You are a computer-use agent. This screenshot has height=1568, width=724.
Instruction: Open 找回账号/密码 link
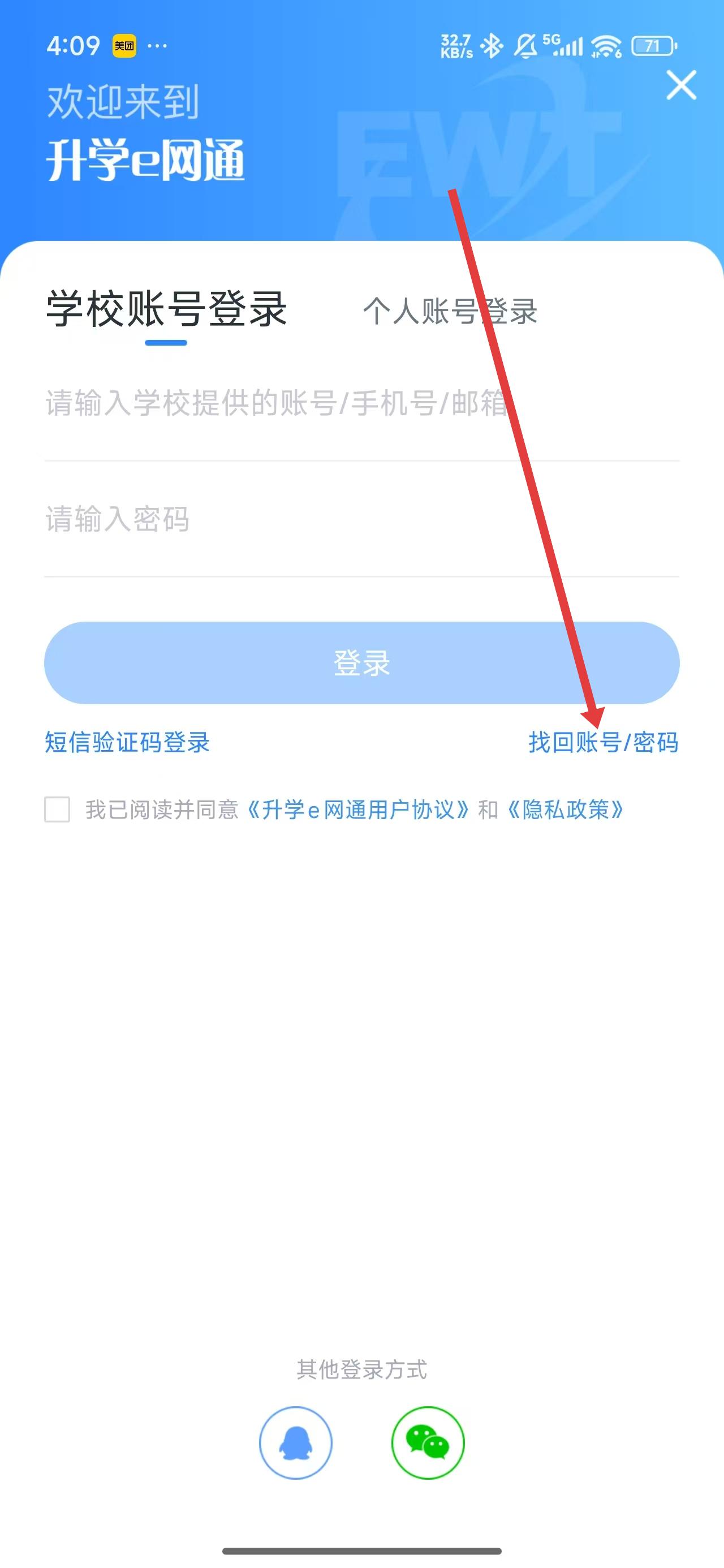click(603, 742)
